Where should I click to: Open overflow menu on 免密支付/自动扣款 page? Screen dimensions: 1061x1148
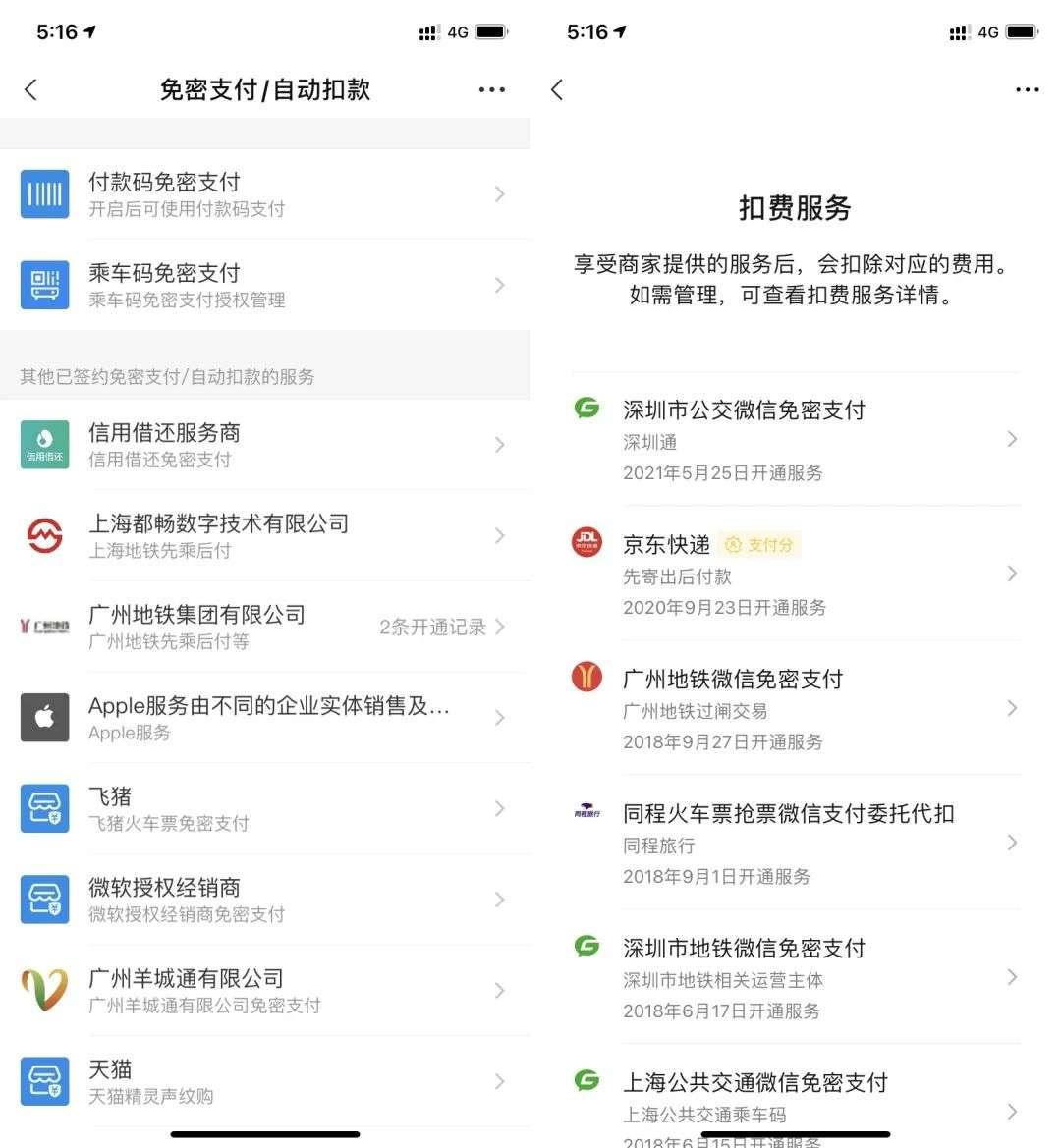[491, 90]
